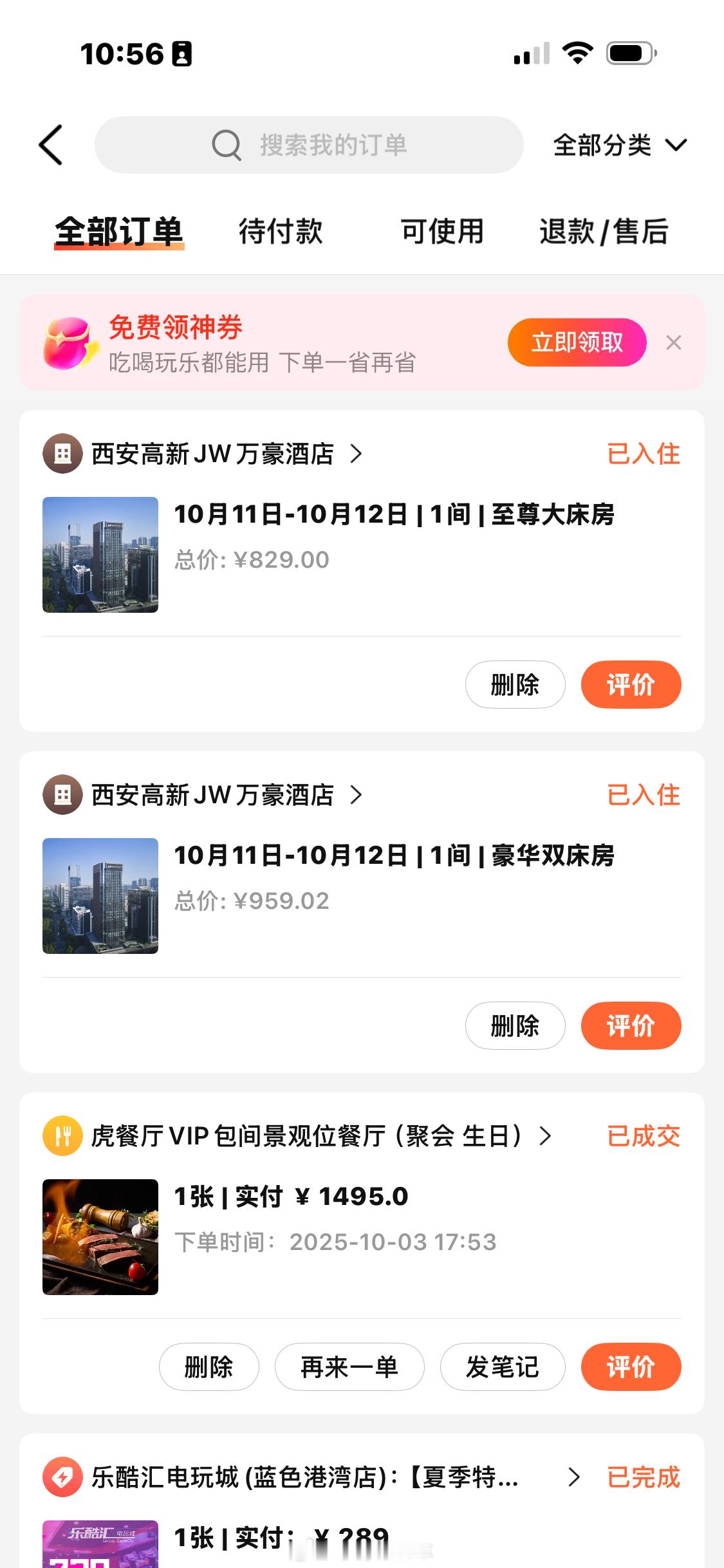Tap 评价 on the 豪华双床房 order
Screen dimensions: 724x1568
point(631,1025)
